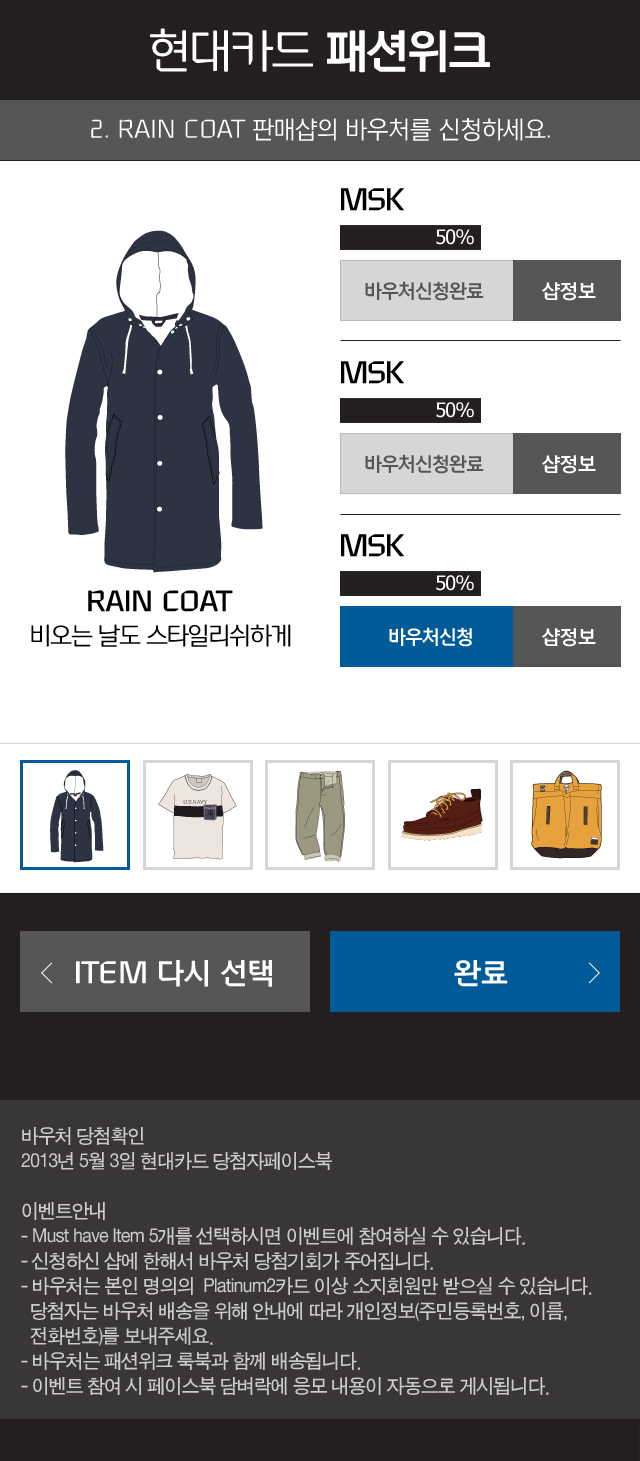Screen dimensions: 640x1461
Task: Choose the khaki pants thumbnail
Action: (x=320, y=815)
